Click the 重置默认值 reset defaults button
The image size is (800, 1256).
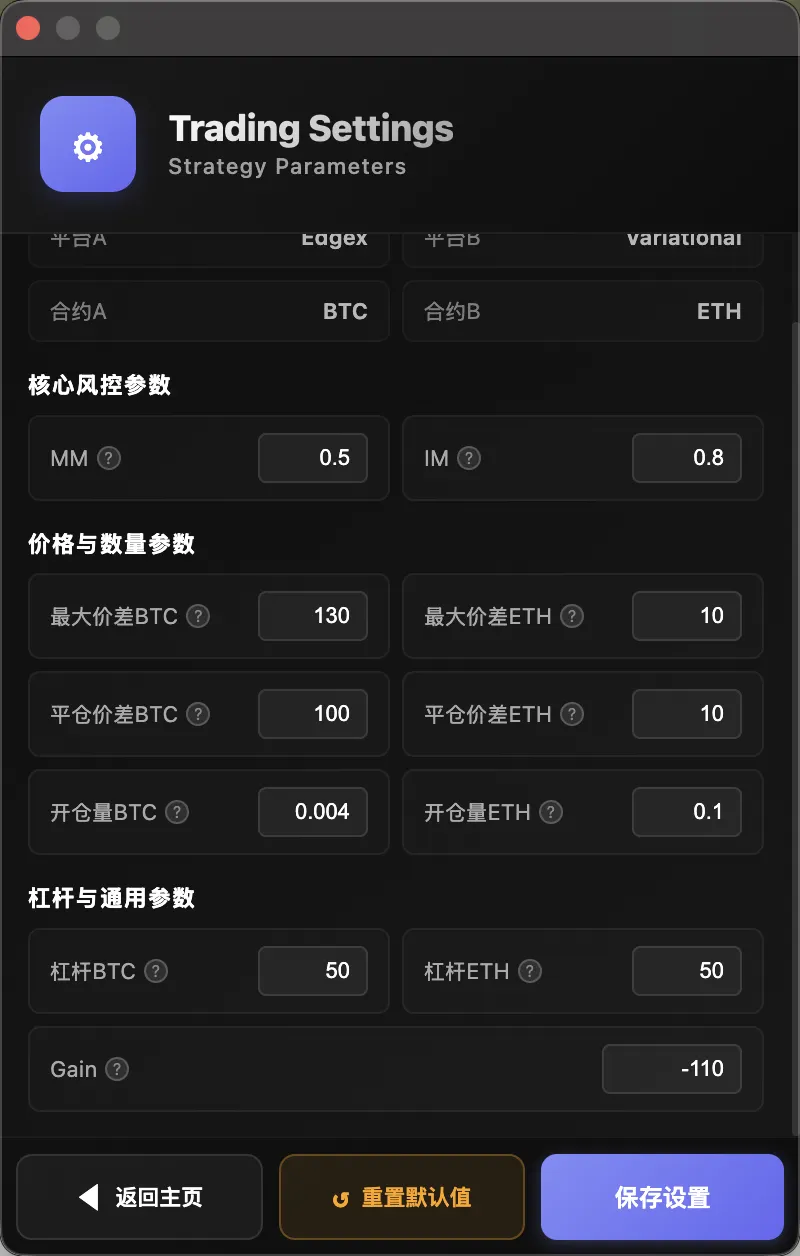coord(401,1197)
